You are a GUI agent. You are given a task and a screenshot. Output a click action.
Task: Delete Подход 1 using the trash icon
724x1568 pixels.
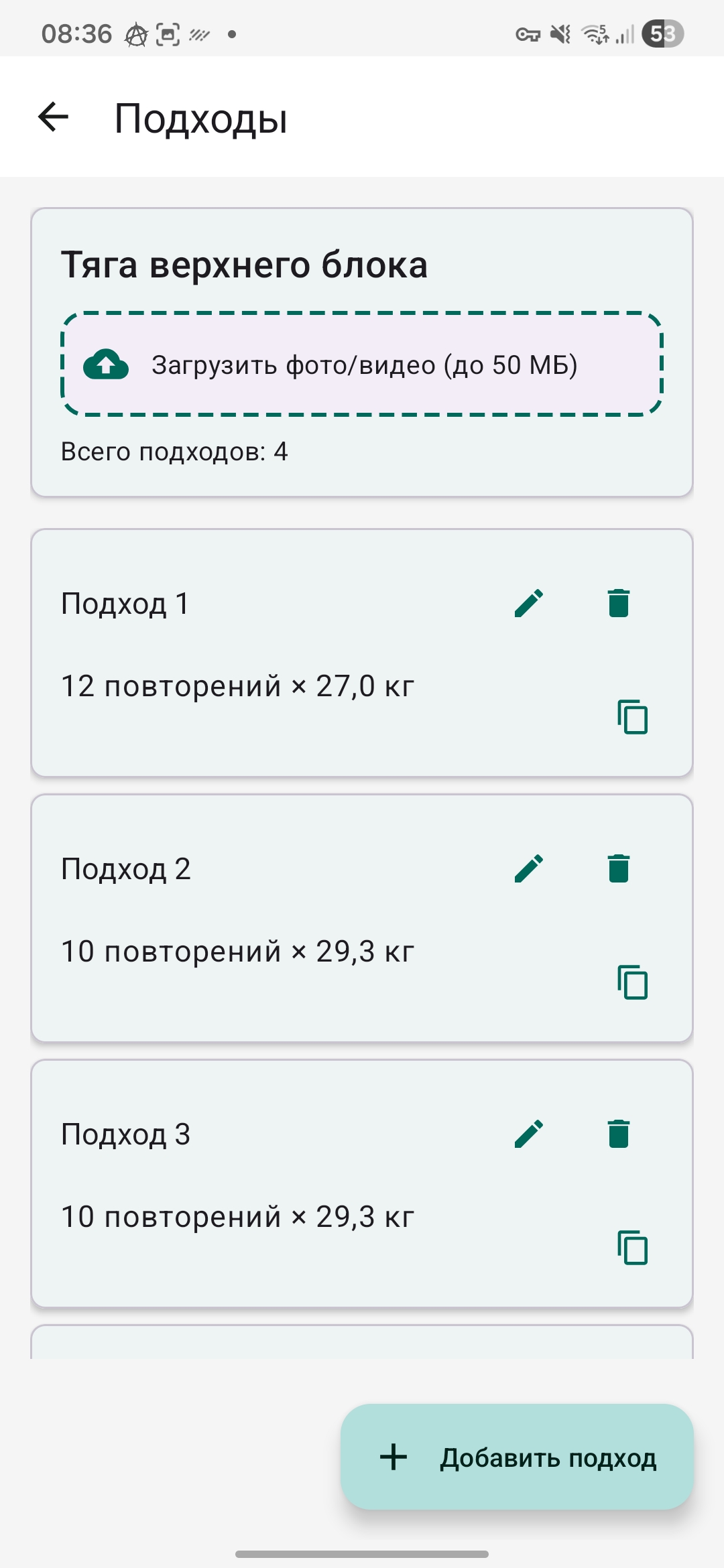(618, 603)
